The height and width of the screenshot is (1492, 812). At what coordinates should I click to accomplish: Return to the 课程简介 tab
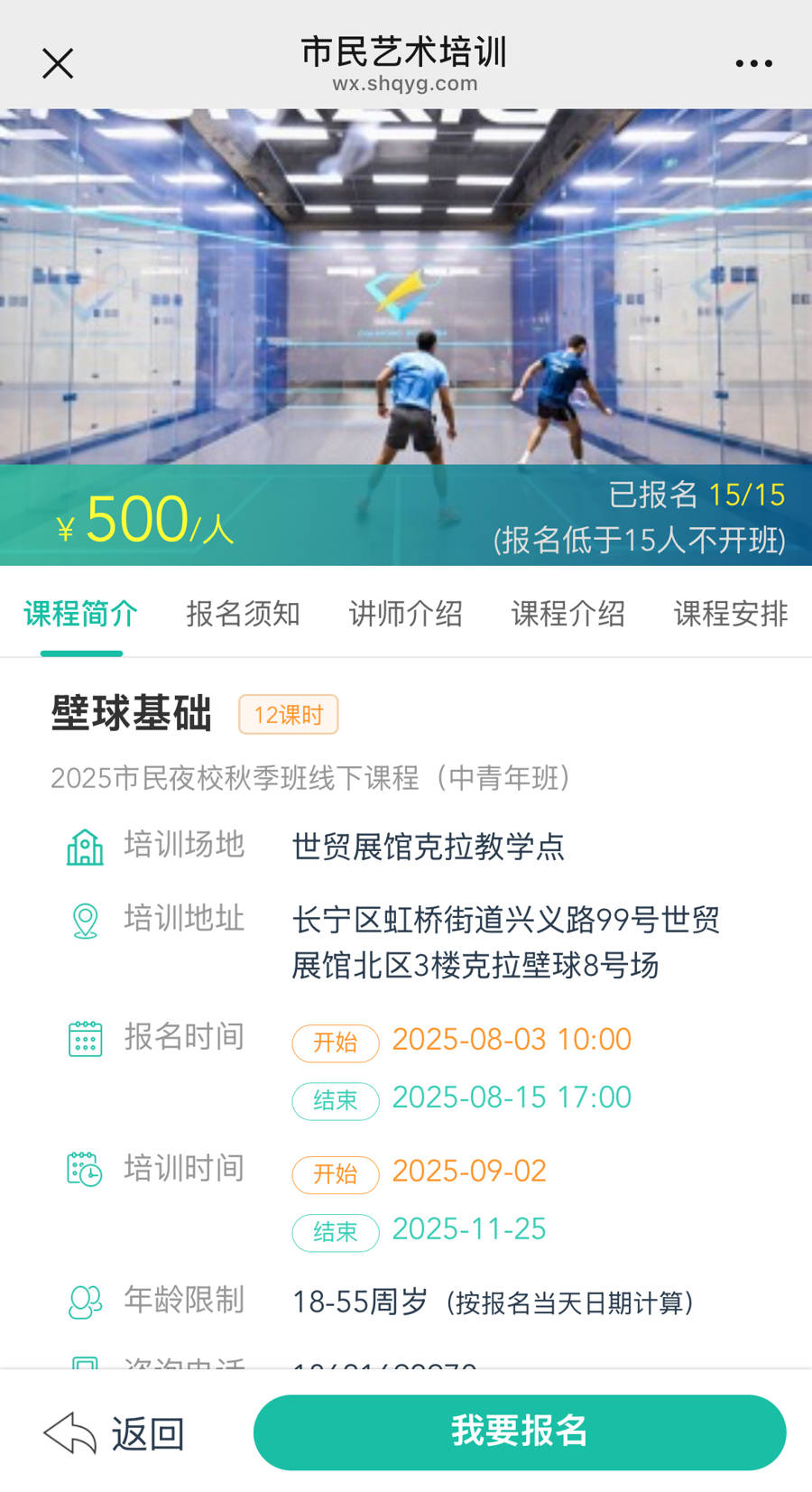point(80,614)
